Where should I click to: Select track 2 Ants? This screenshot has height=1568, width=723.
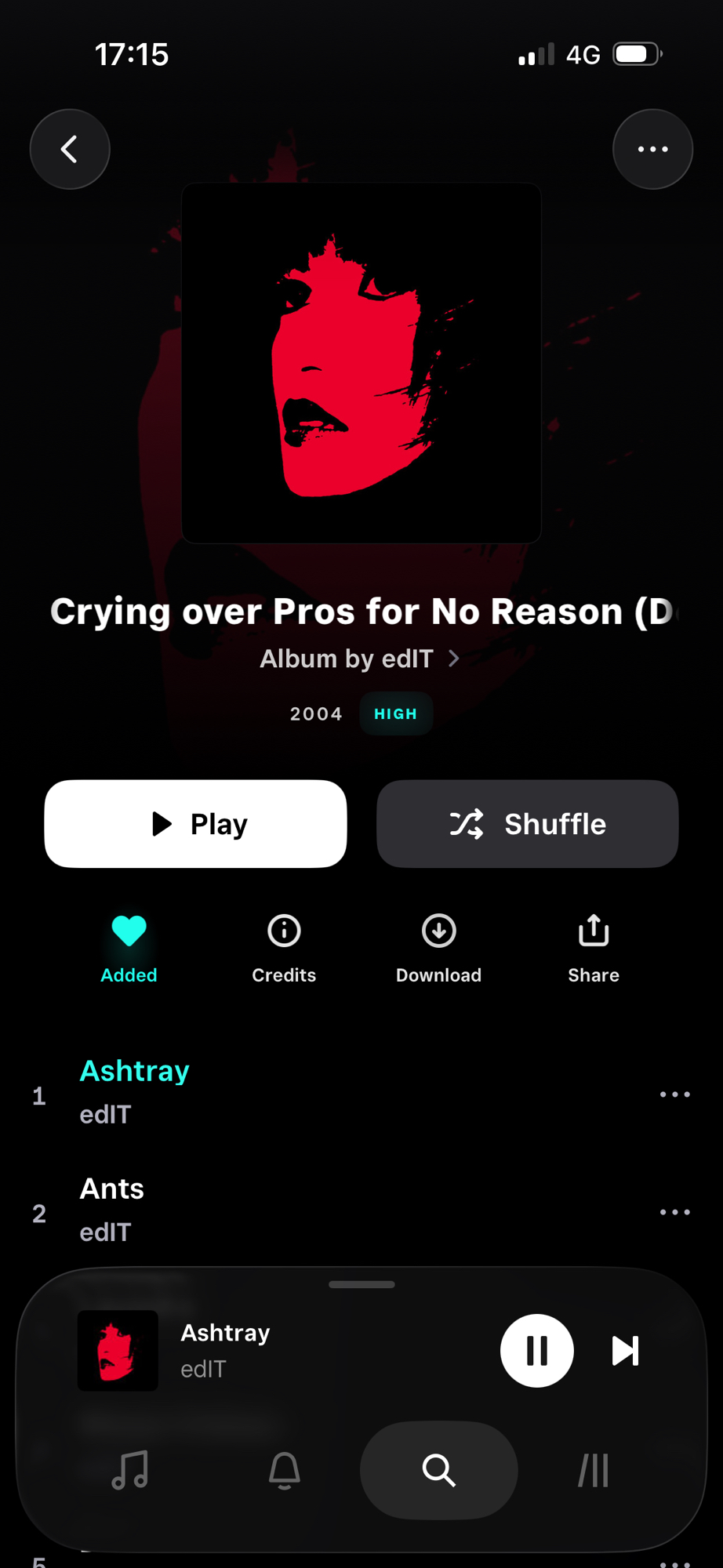314,1210
